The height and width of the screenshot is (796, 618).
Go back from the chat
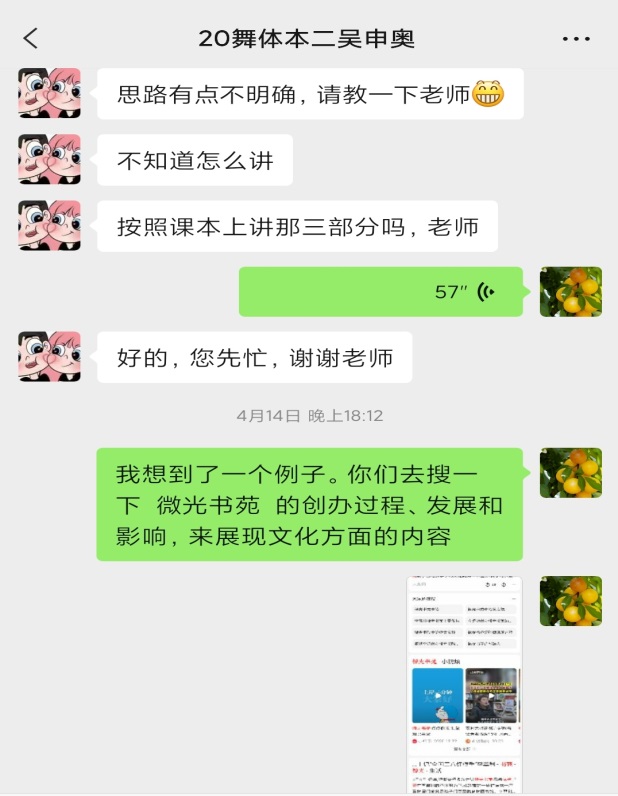31,39
